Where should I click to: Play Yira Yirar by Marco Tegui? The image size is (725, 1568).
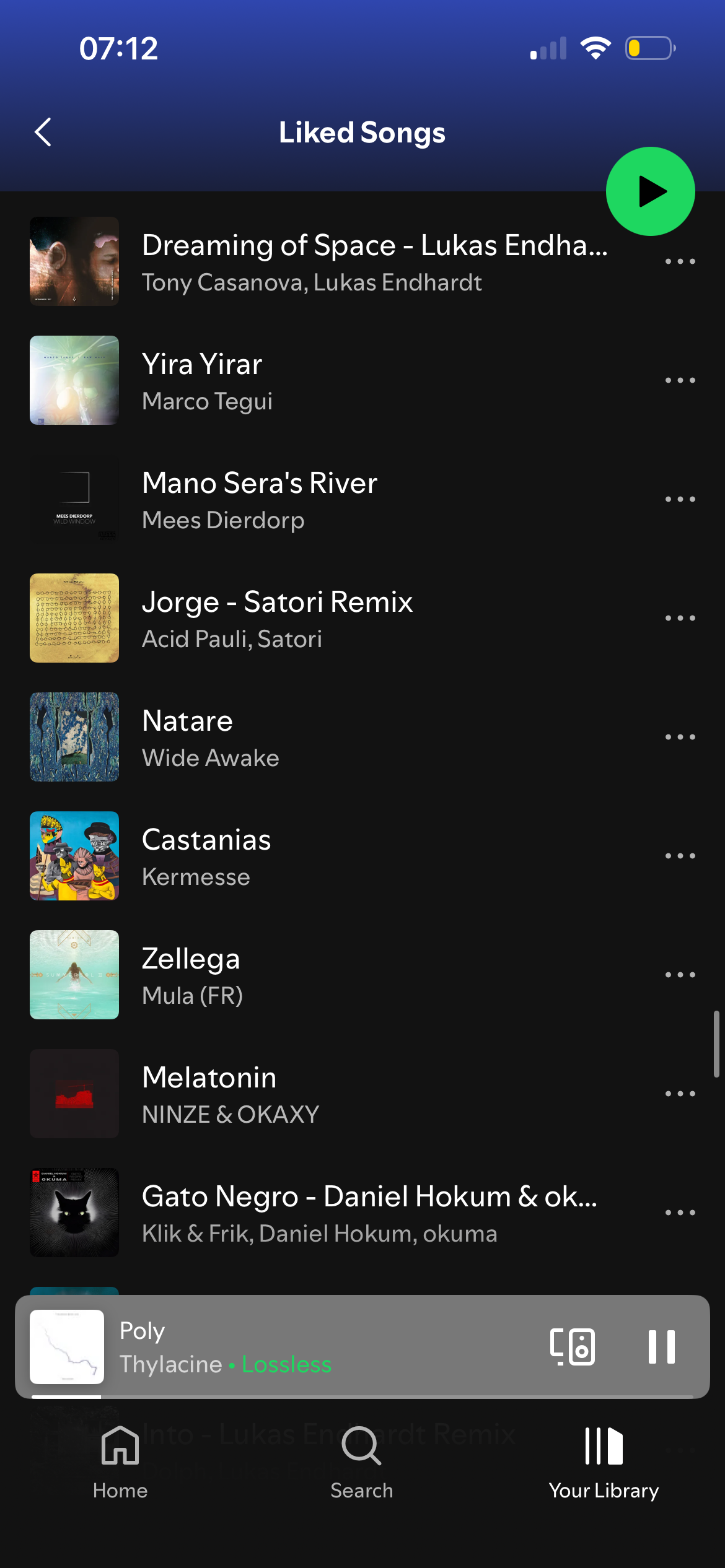(310, 380)
